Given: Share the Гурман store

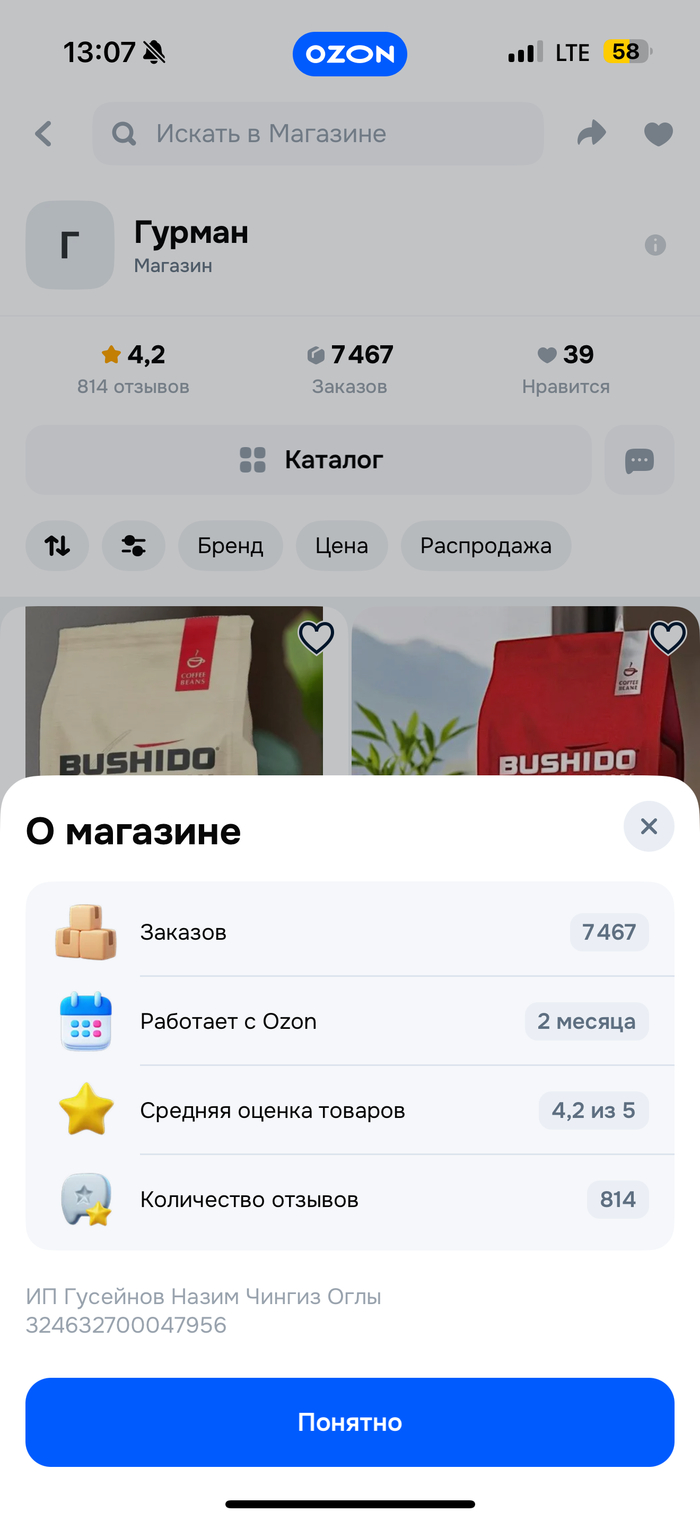Looking at the screenshot, I should (x=592, y=134).
